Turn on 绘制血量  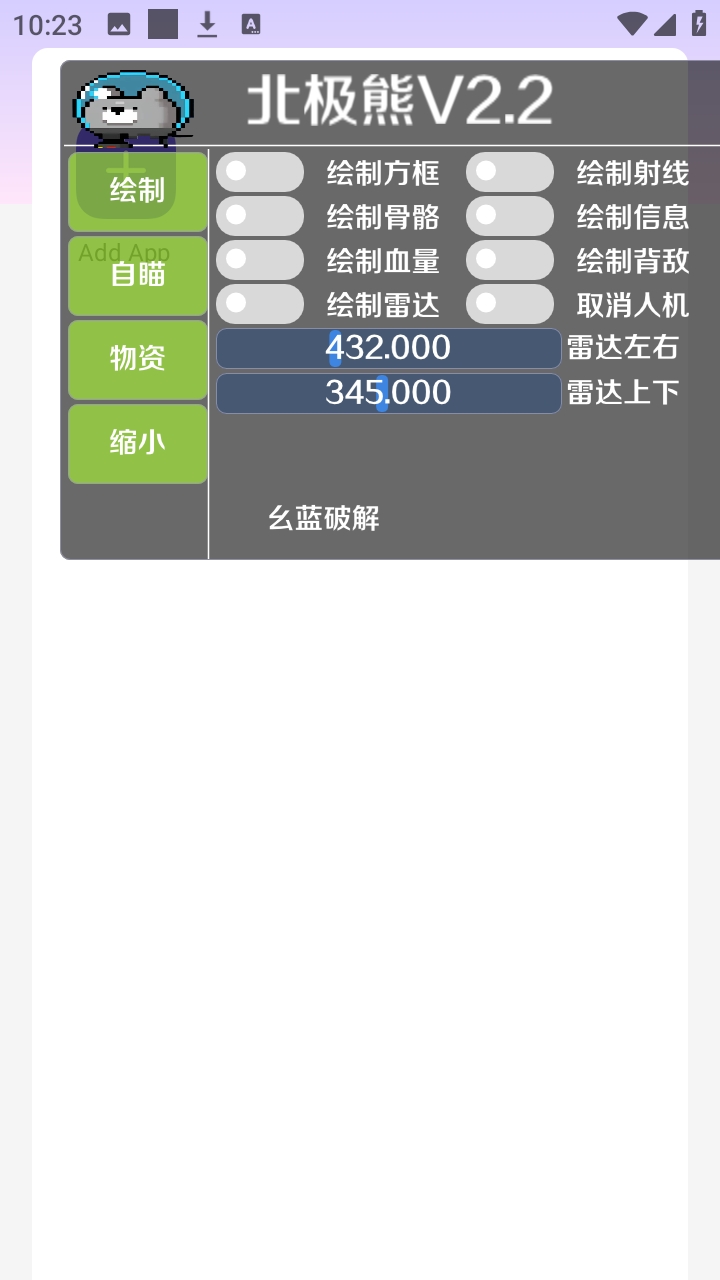(260, 260)
